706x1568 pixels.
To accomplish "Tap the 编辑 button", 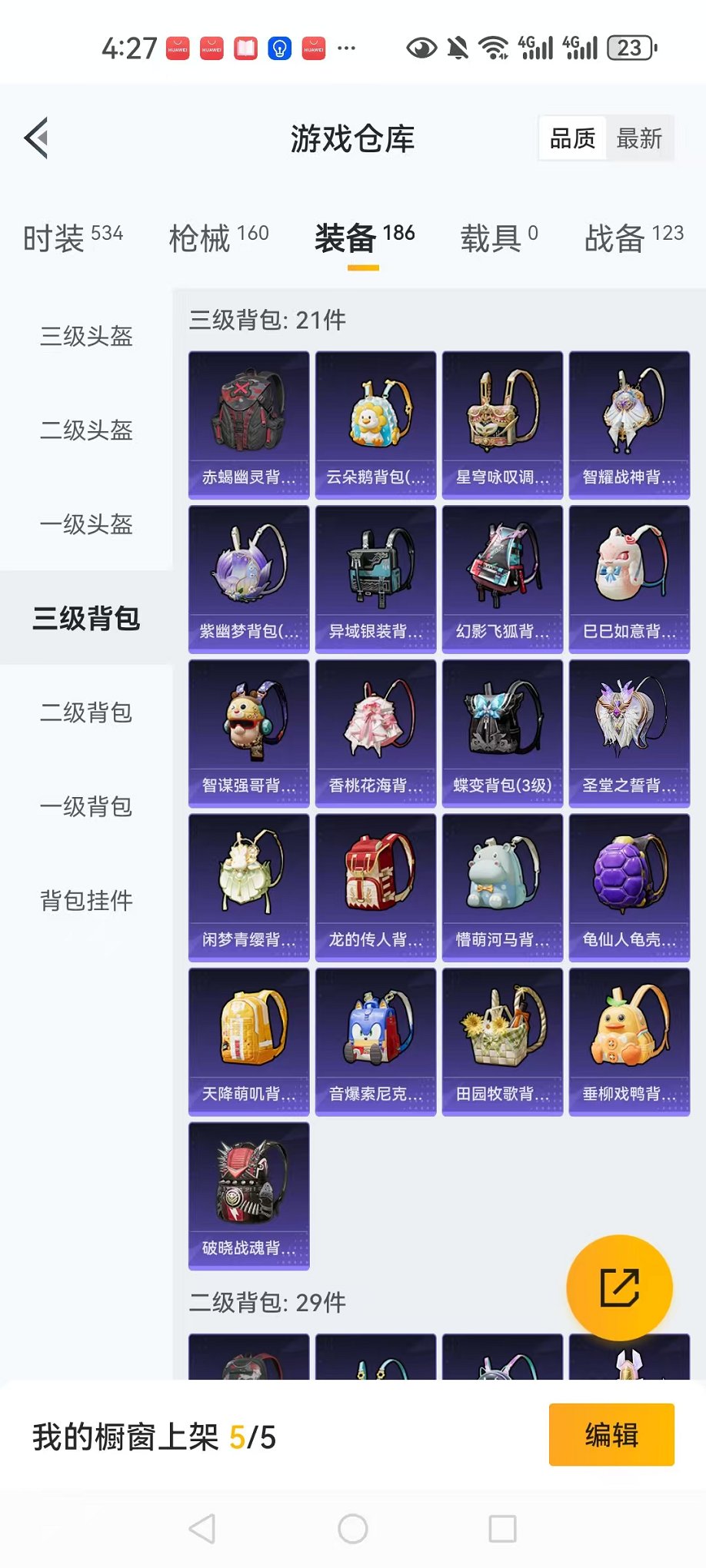I will point(611,1435).
